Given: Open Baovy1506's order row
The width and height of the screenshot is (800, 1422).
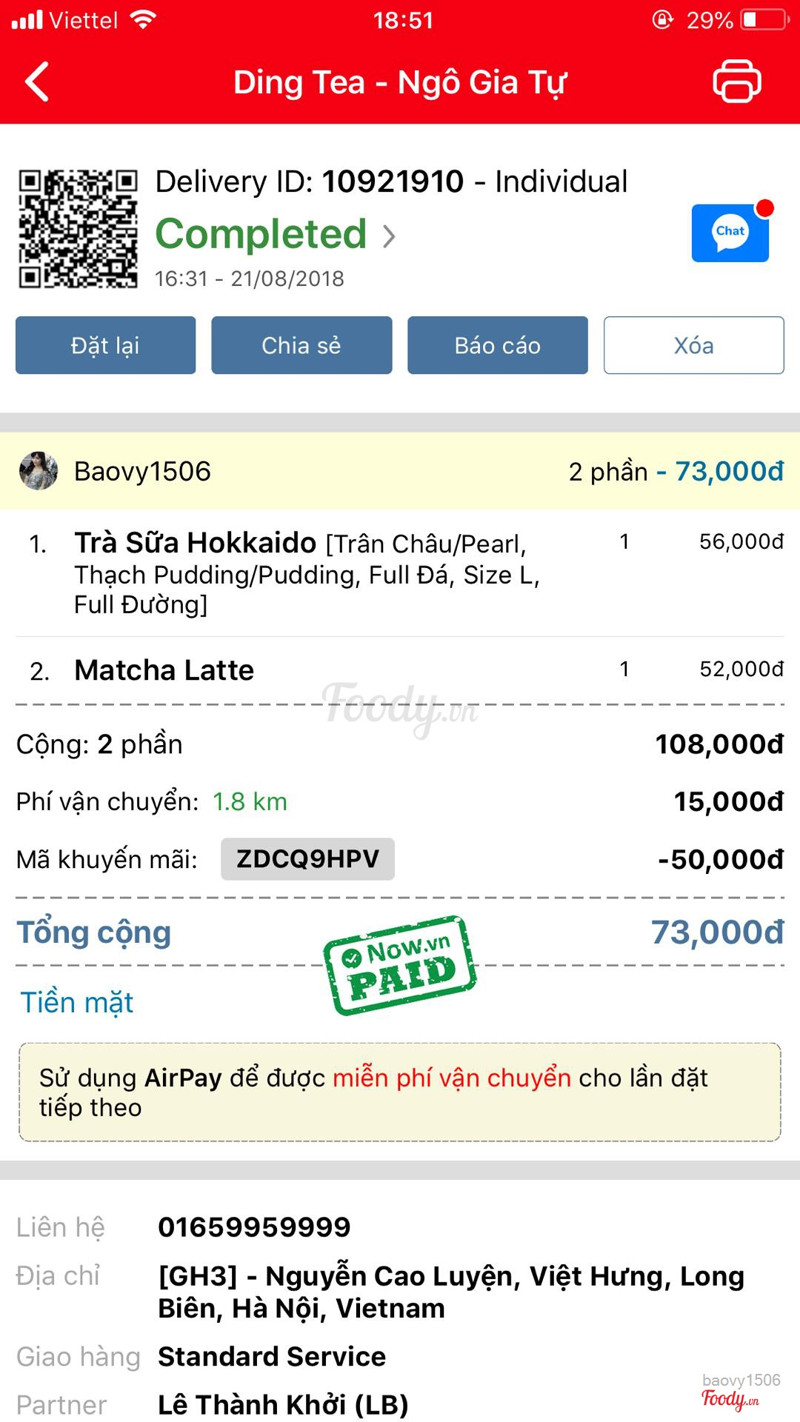Looking at the screenshot, I should coord(400,471).
